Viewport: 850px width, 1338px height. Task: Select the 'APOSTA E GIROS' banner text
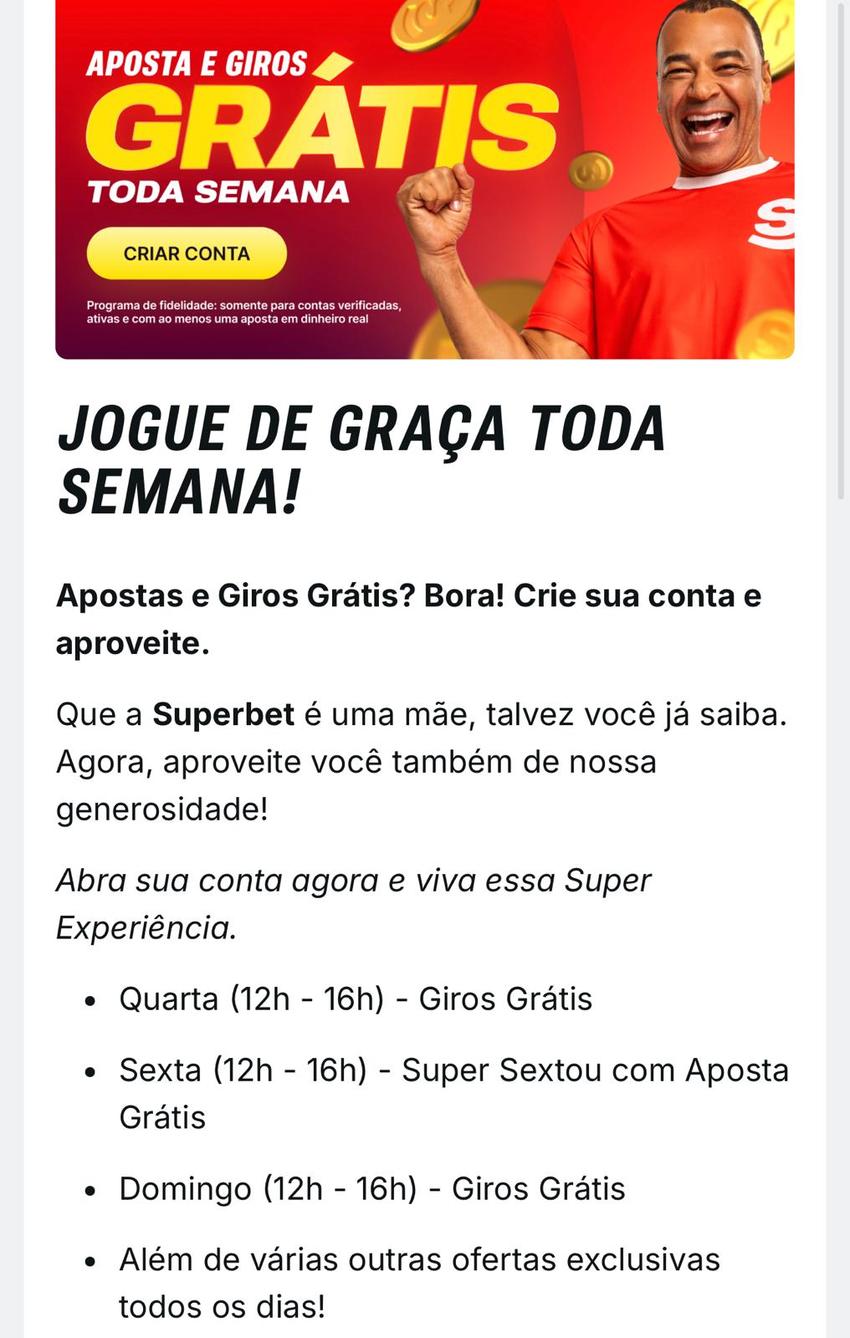pyautogui.click(x=197, y=63)
